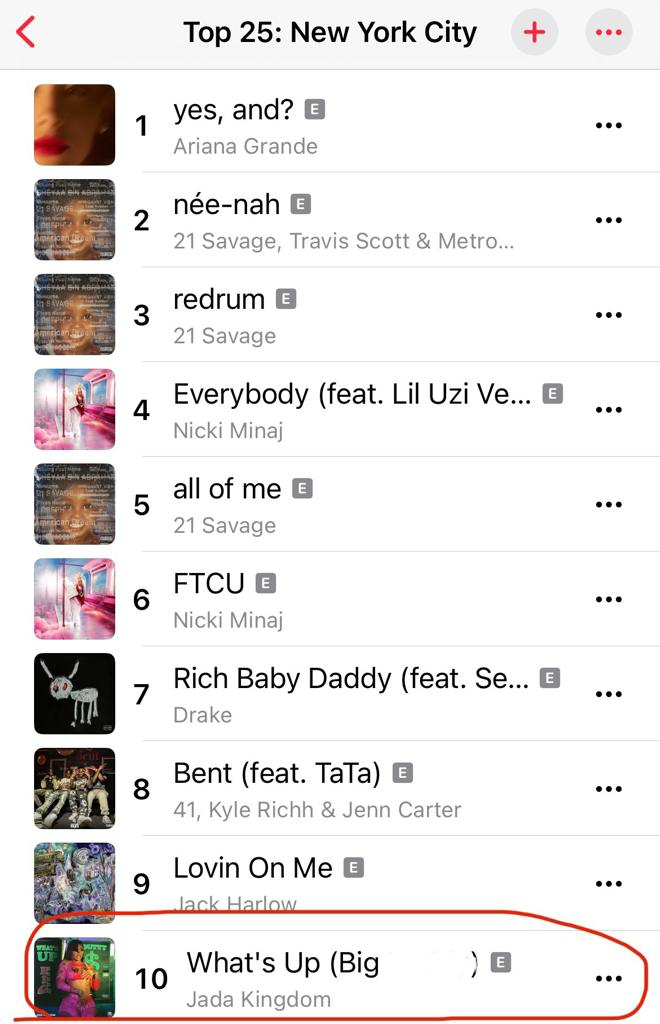Add playlist to library with plus button
This screenshot has width=660, height=1024.
535,32
